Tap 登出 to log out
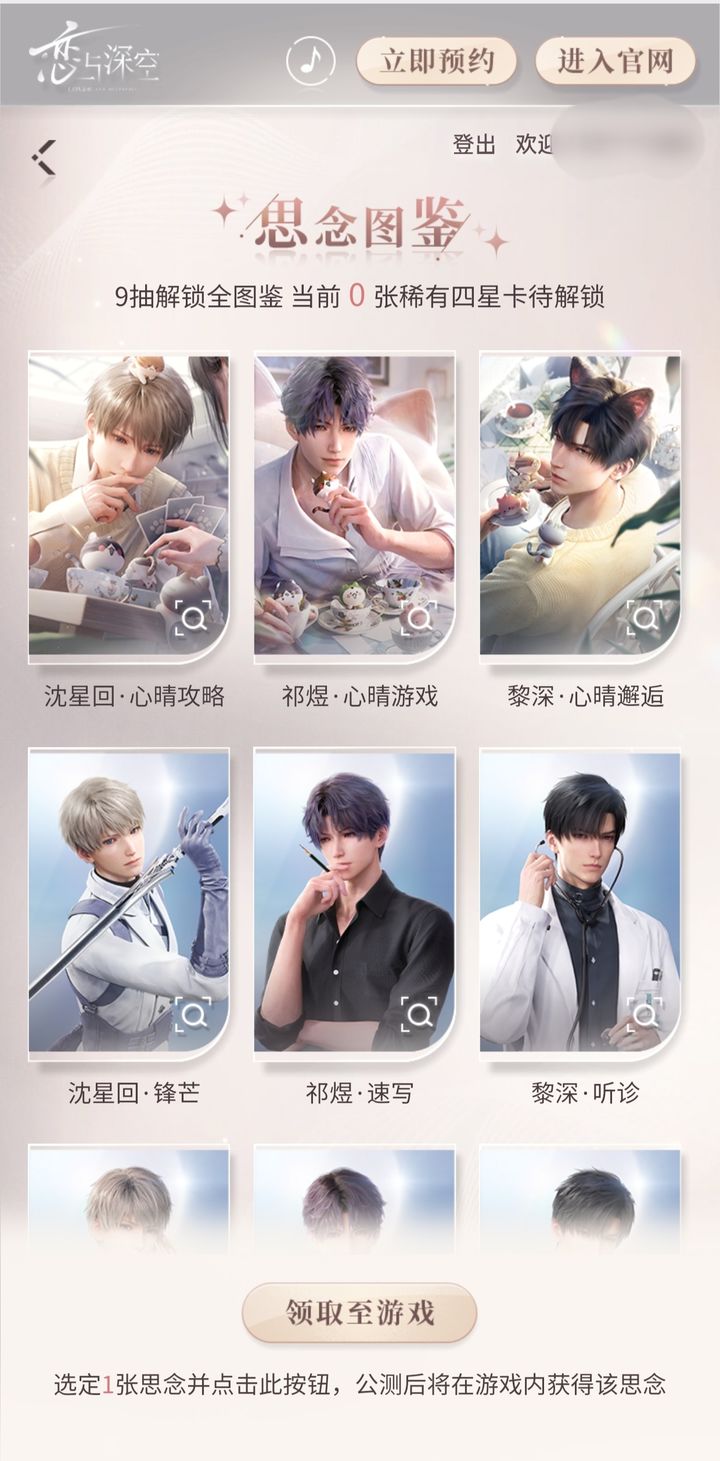 coord(474,144)
